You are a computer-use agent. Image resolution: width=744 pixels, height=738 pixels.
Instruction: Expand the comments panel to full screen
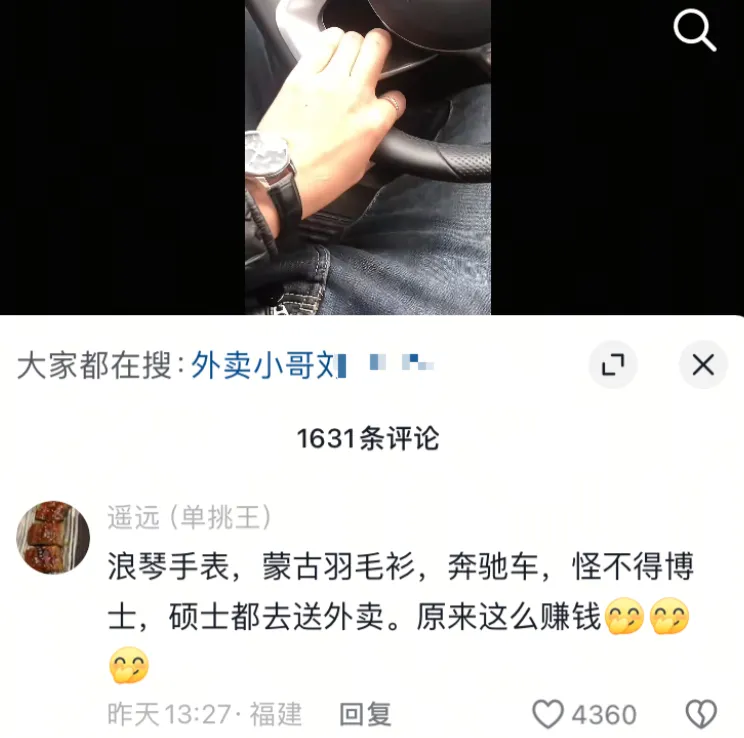pos(612,365)
